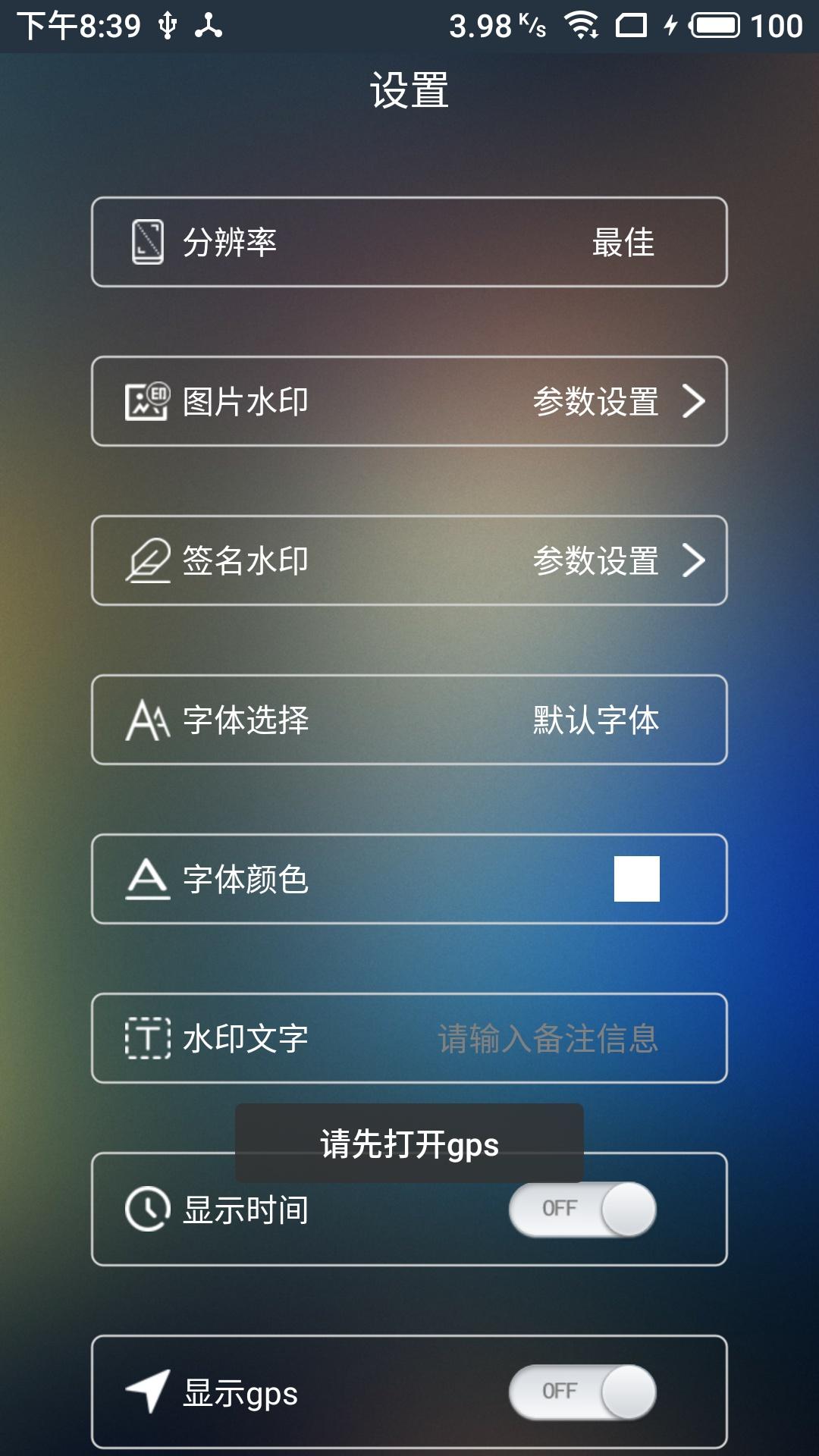
Task: Select the picture watermark icon for 图片水印
Action: (146, 401)
